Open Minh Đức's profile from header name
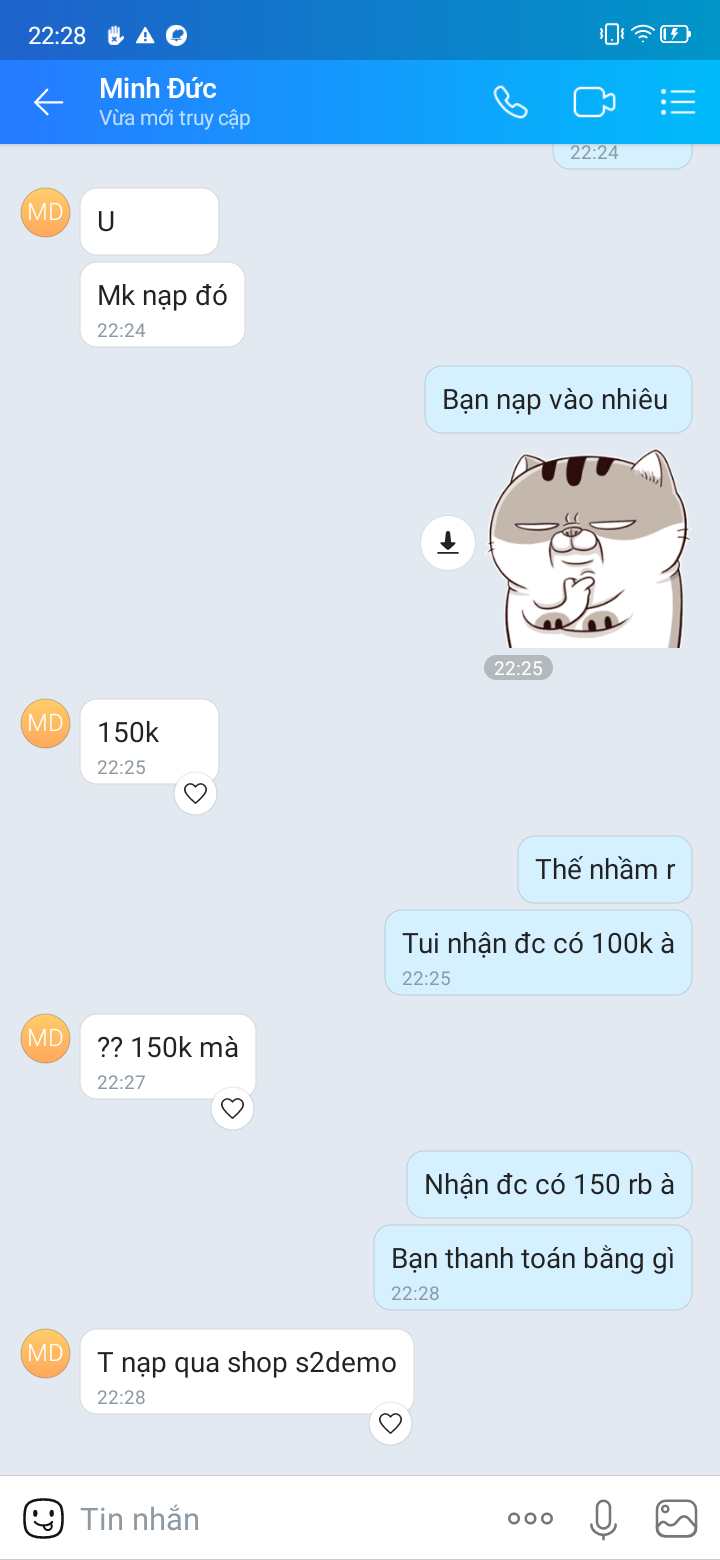Screen dimensions: 720x1560 [x=158, y=89]
